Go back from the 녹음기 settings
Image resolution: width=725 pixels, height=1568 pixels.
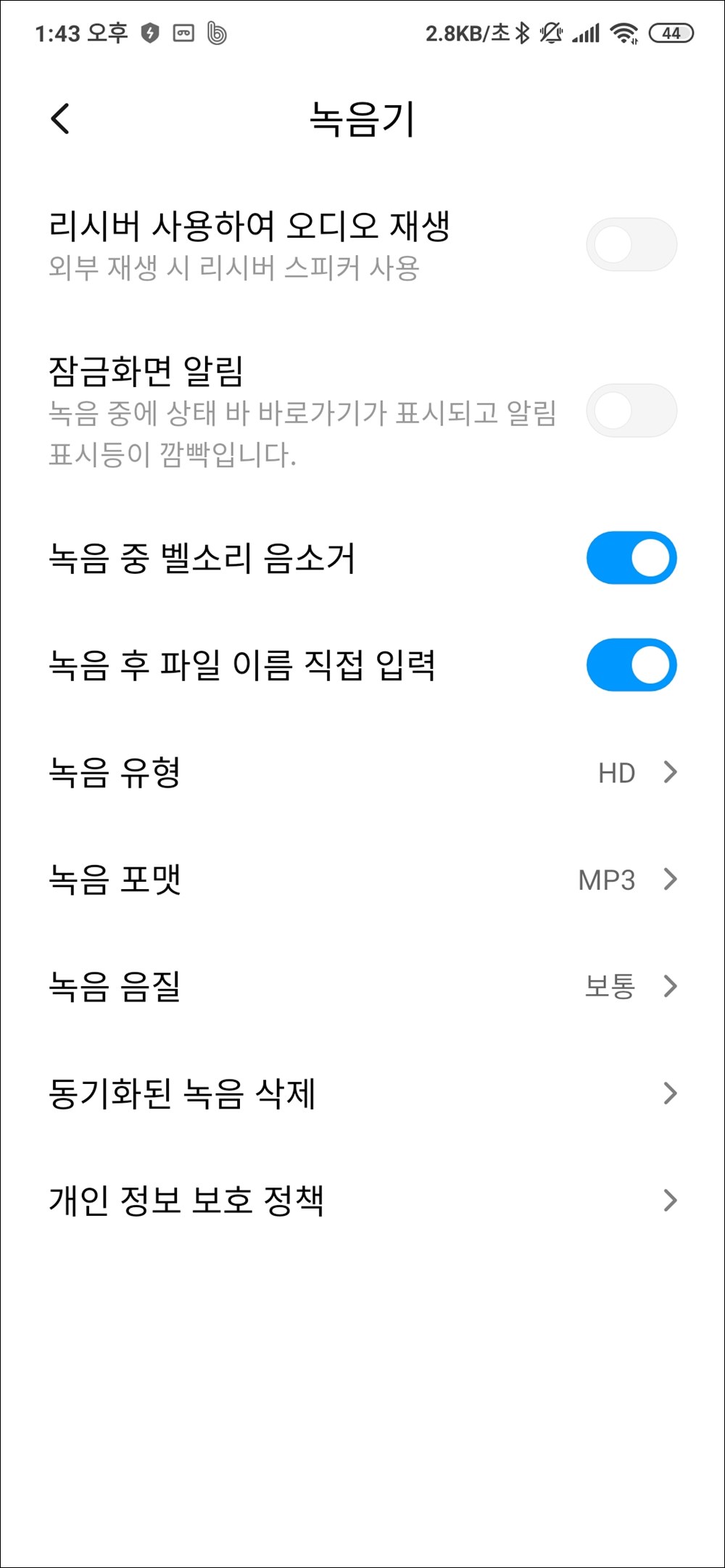pyautogui.click(x=60, y=119)
